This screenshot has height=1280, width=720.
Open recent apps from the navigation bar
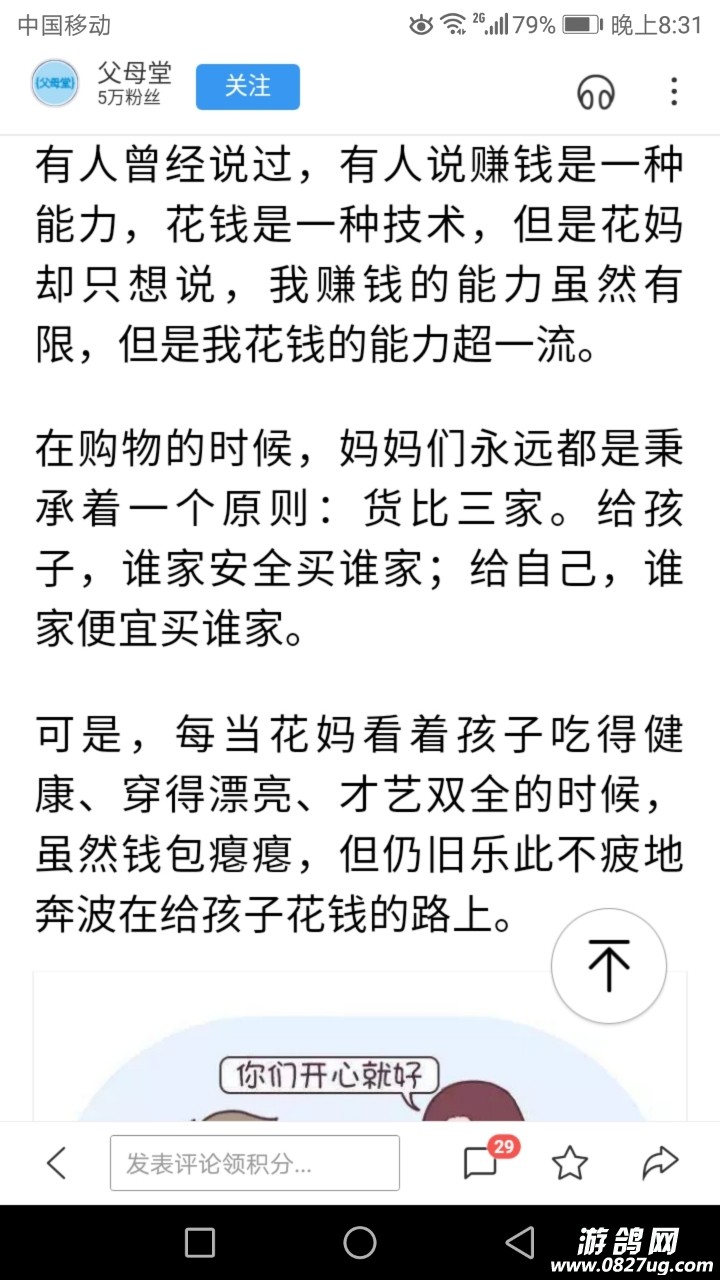tap(200, 1243)
